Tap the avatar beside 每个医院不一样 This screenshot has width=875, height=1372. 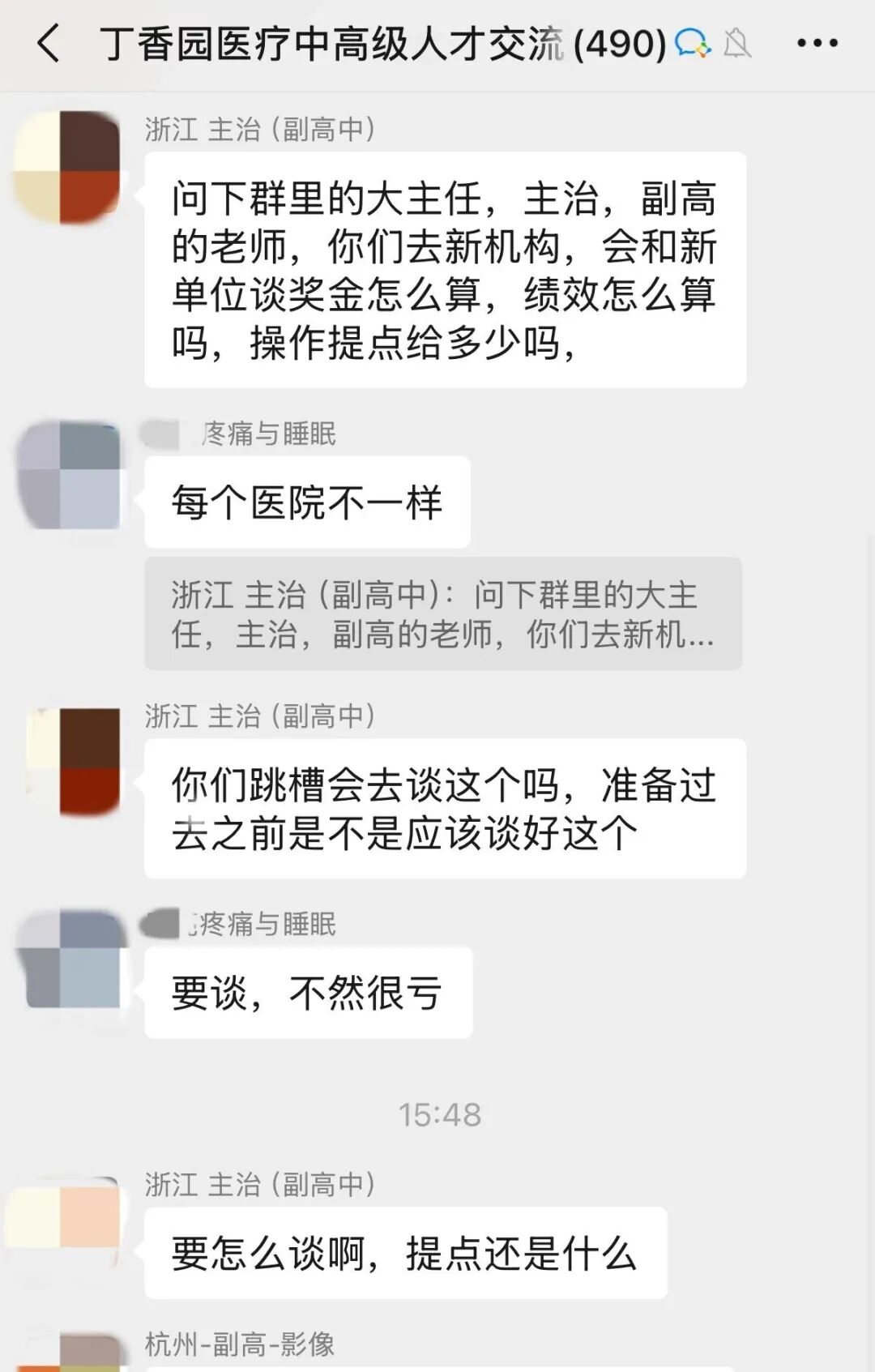(68, 477)
